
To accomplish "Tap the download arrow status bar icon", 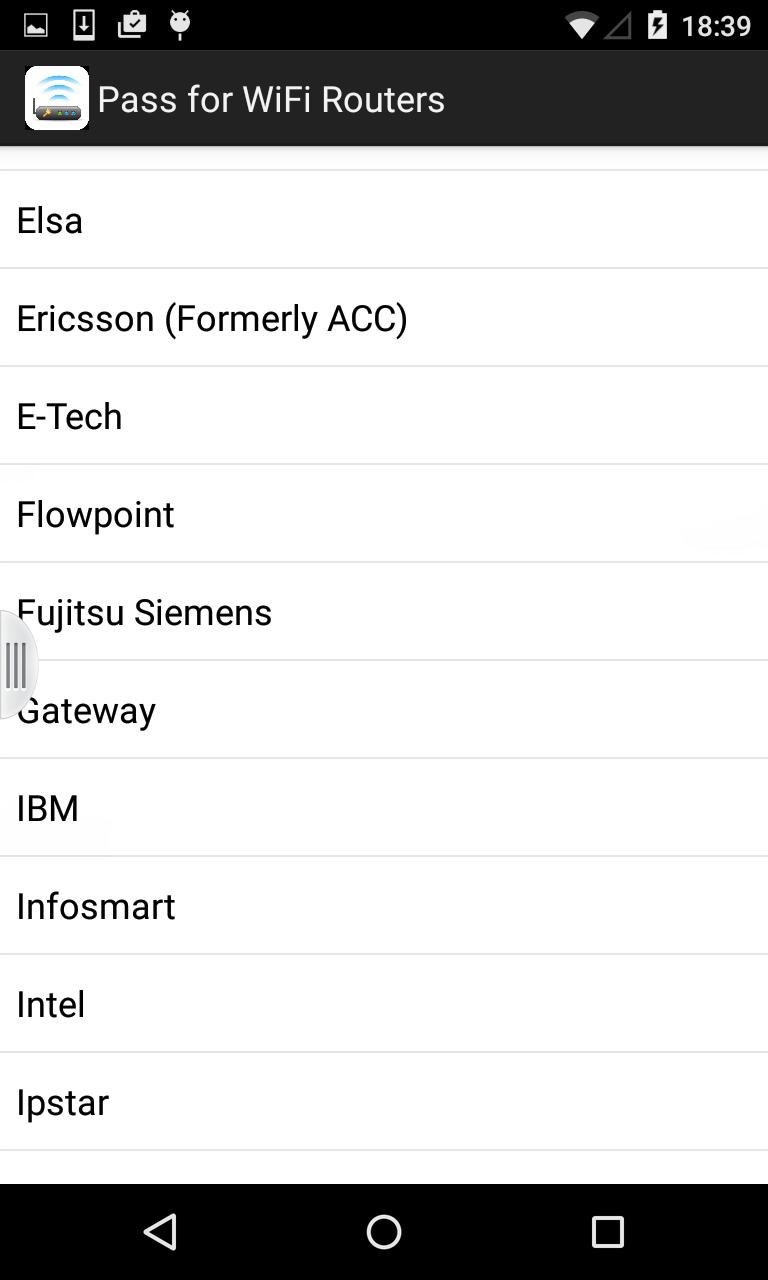I will click(x=84, y=24).
